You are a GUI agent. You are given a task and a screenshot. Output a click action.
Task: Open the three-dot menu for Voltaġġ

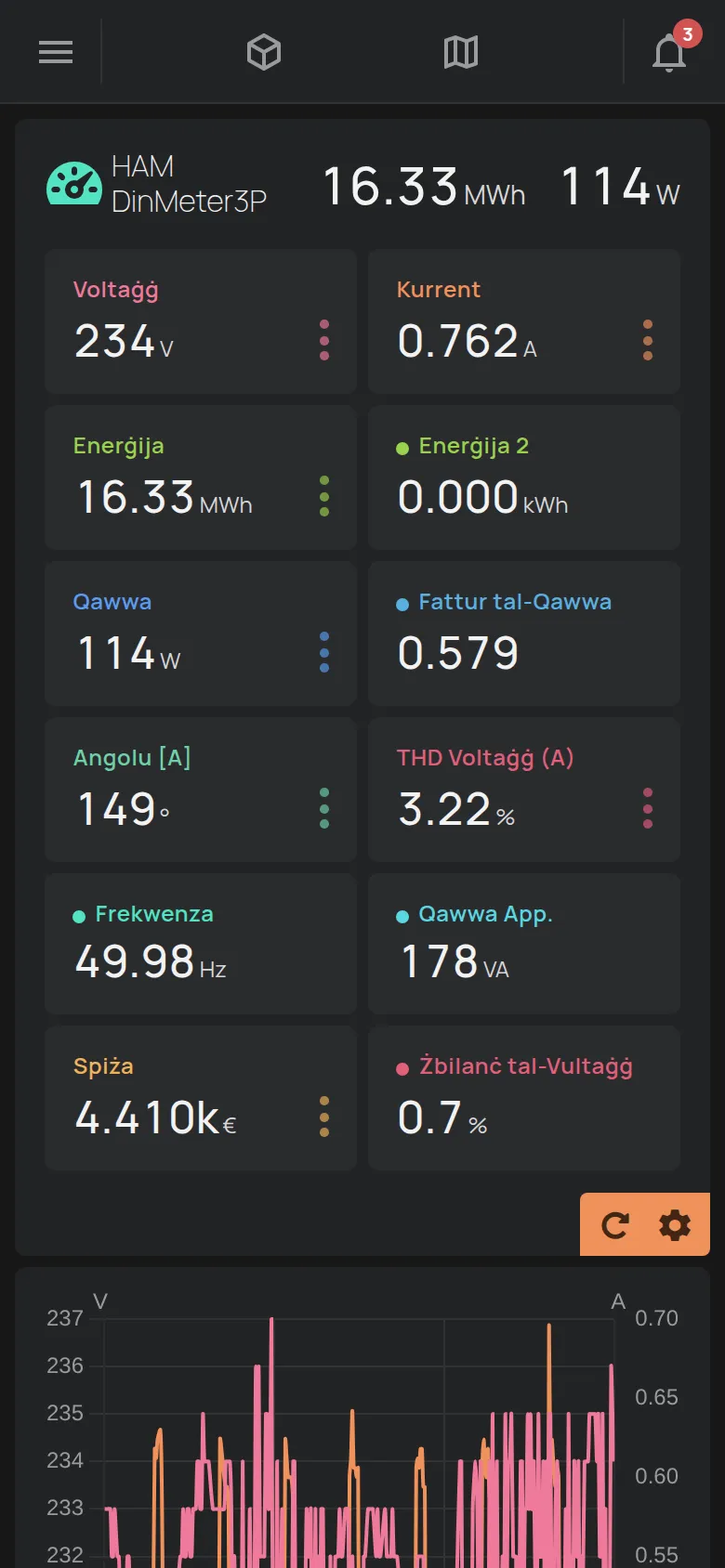click(324, 340)
